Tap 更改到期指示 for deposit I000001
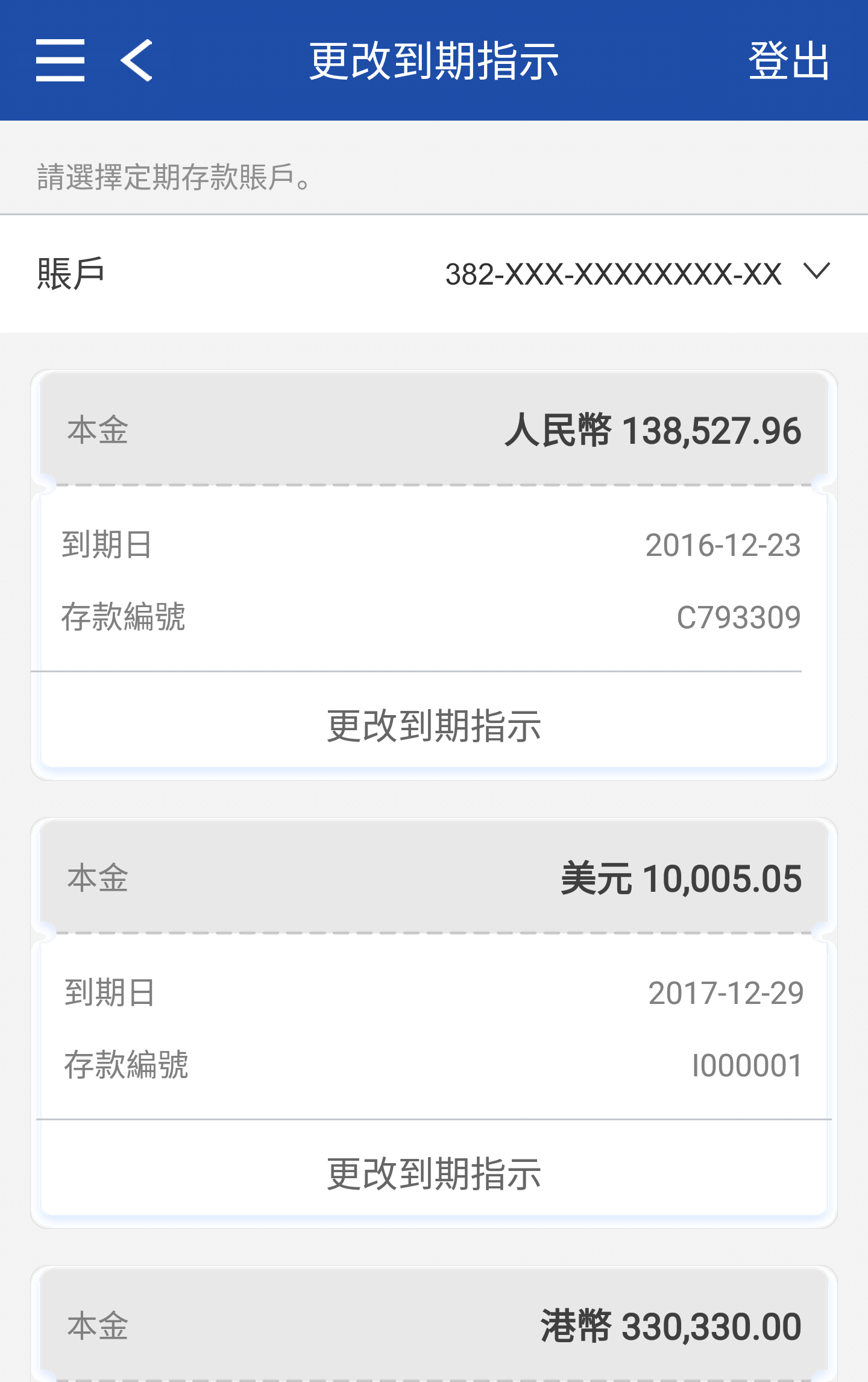Screen dimensions: 868x1382 click(434, 1174)
